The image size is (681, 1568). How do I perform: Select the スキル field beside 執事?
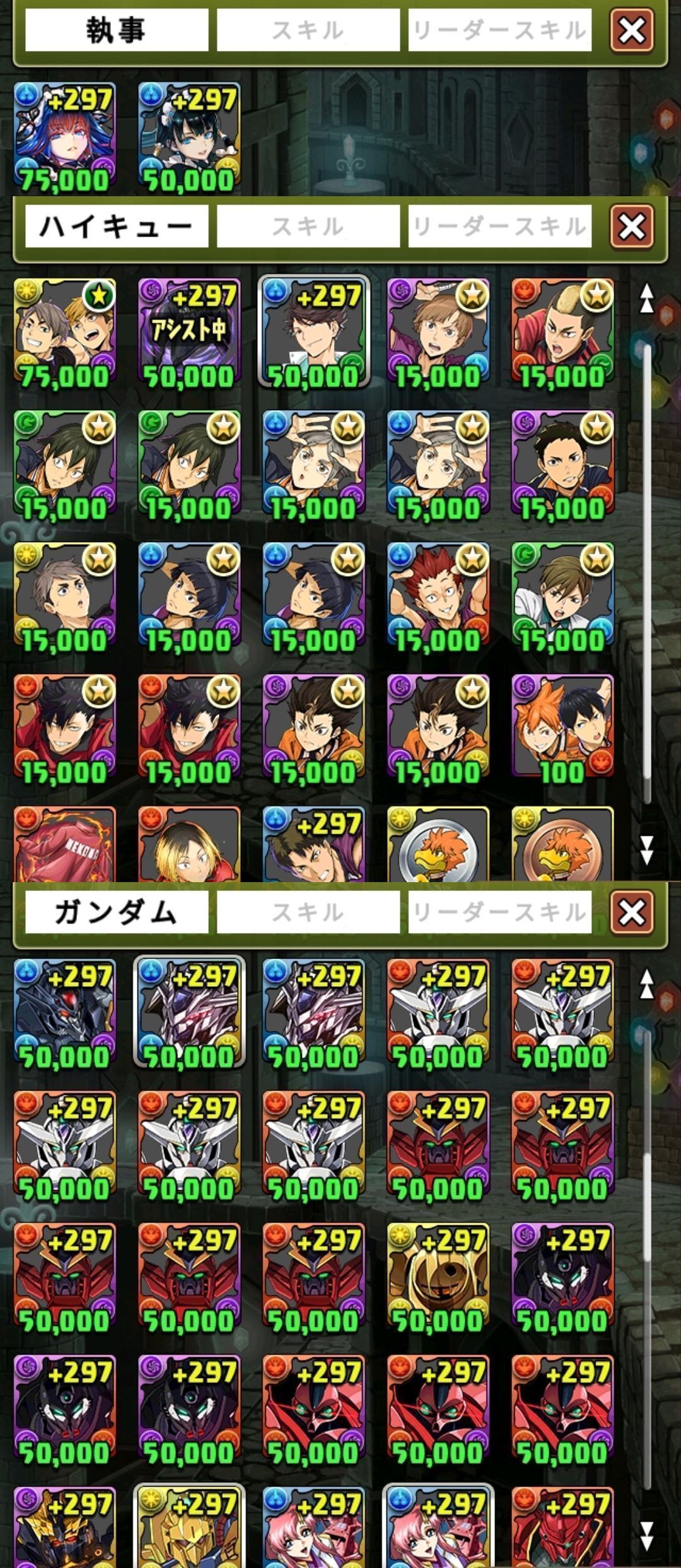point(308,30)
